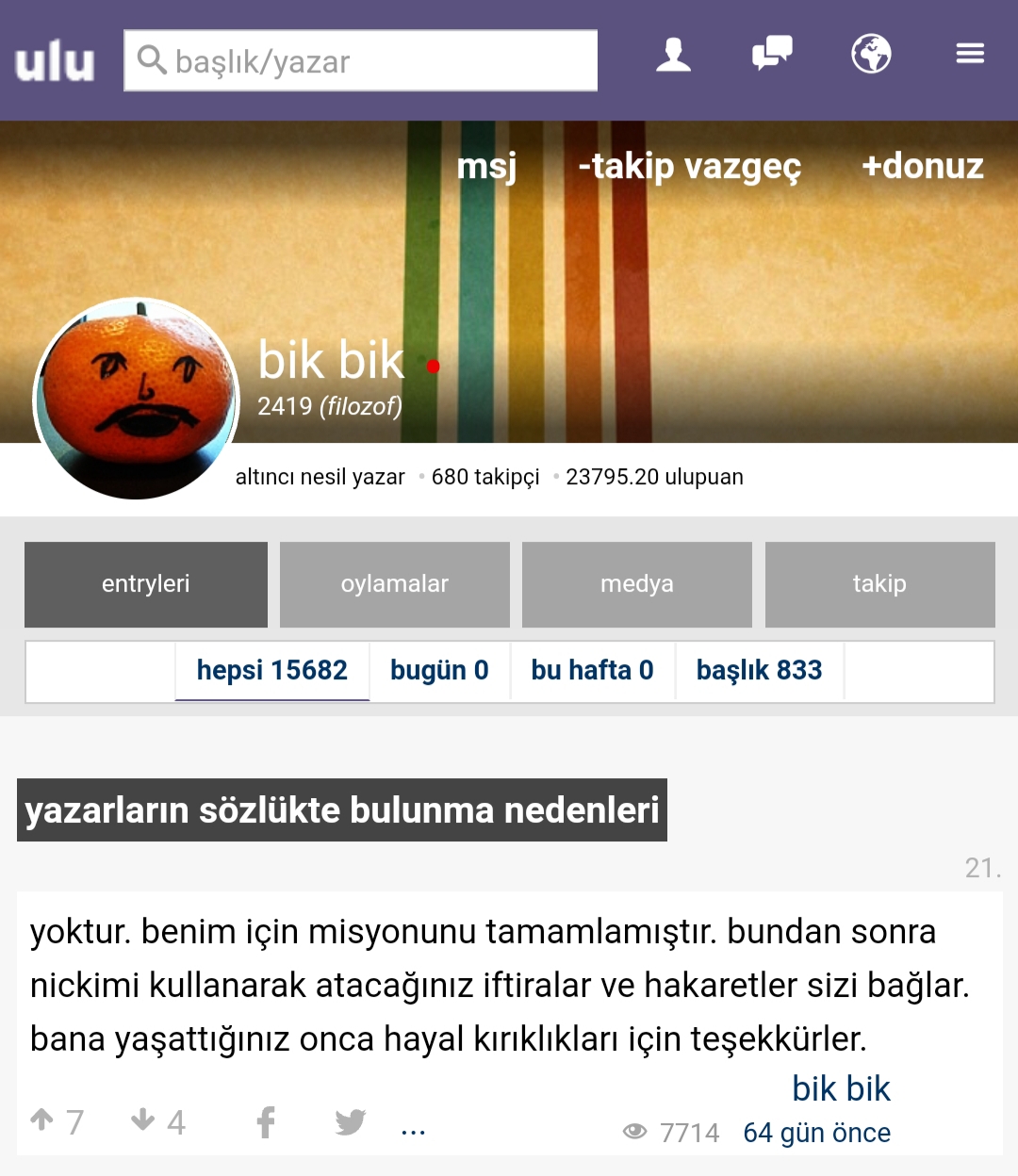Viewport: 1018px width, 1176px height.
Task: Select the entryleri tab
Action: [x=146, y=584]
